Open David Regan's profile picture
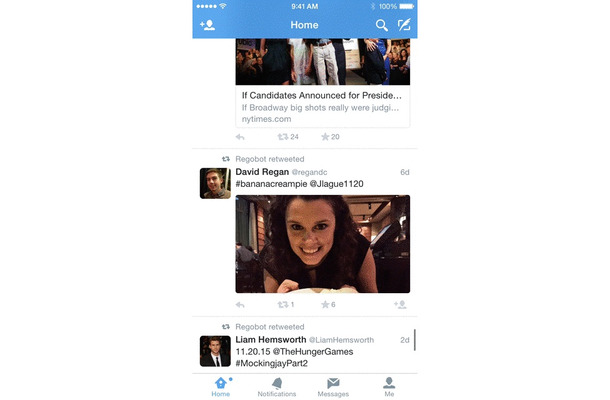 215,183
